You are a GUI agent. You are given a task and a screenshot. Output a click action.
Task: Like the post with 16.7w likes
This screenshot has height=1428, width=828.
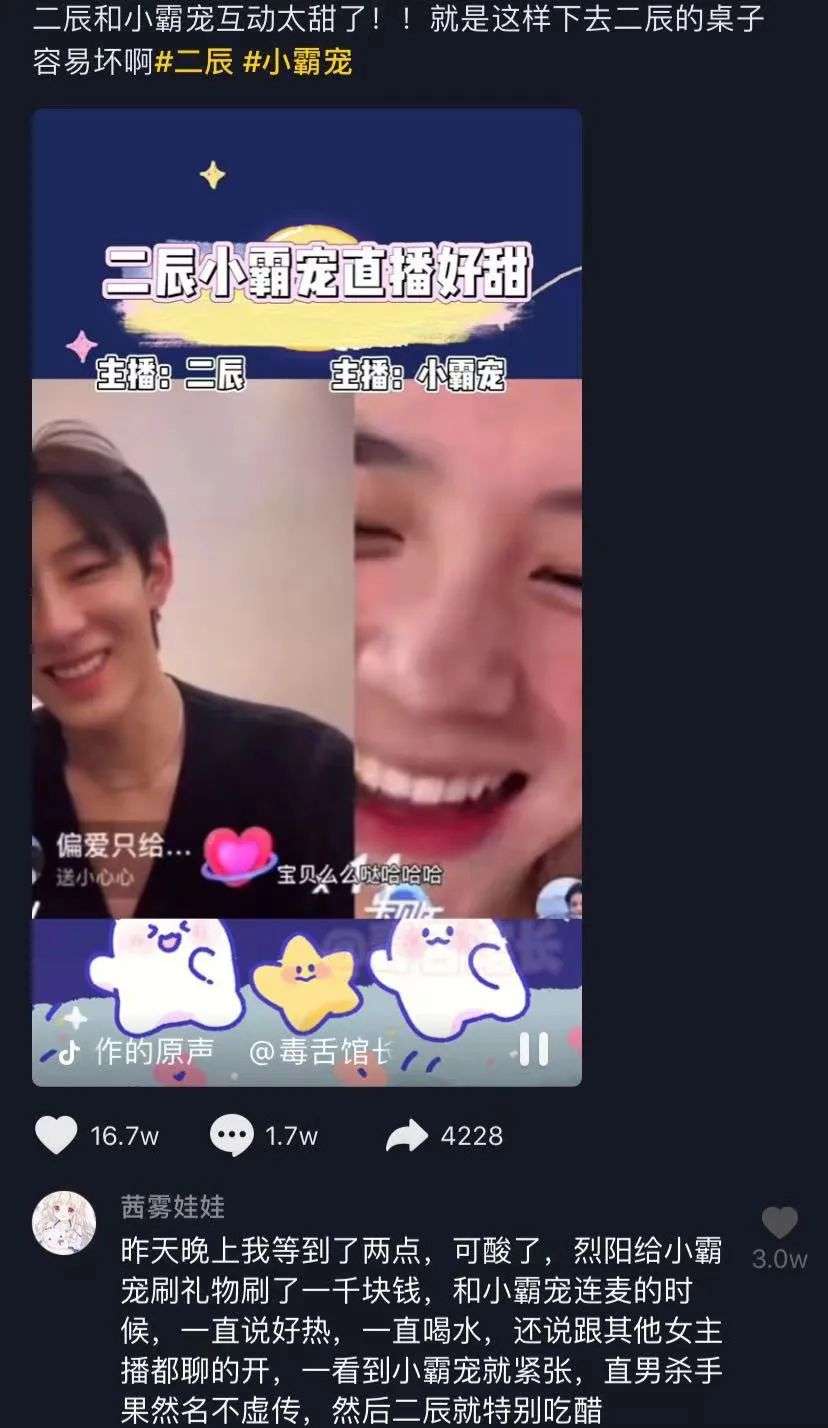[56, 1136]
